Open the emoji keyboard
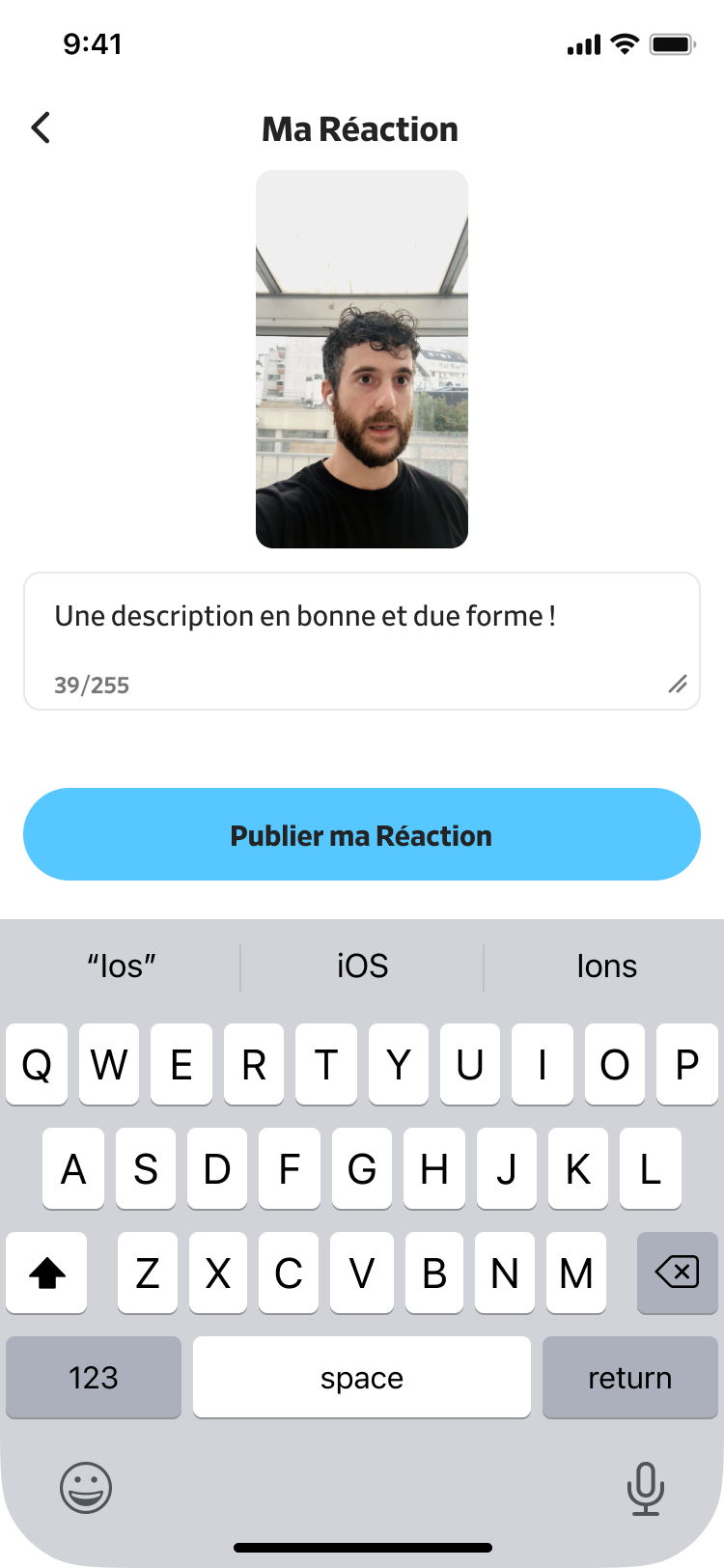This screenshot has height=1568, width=724. [86, 1487]
